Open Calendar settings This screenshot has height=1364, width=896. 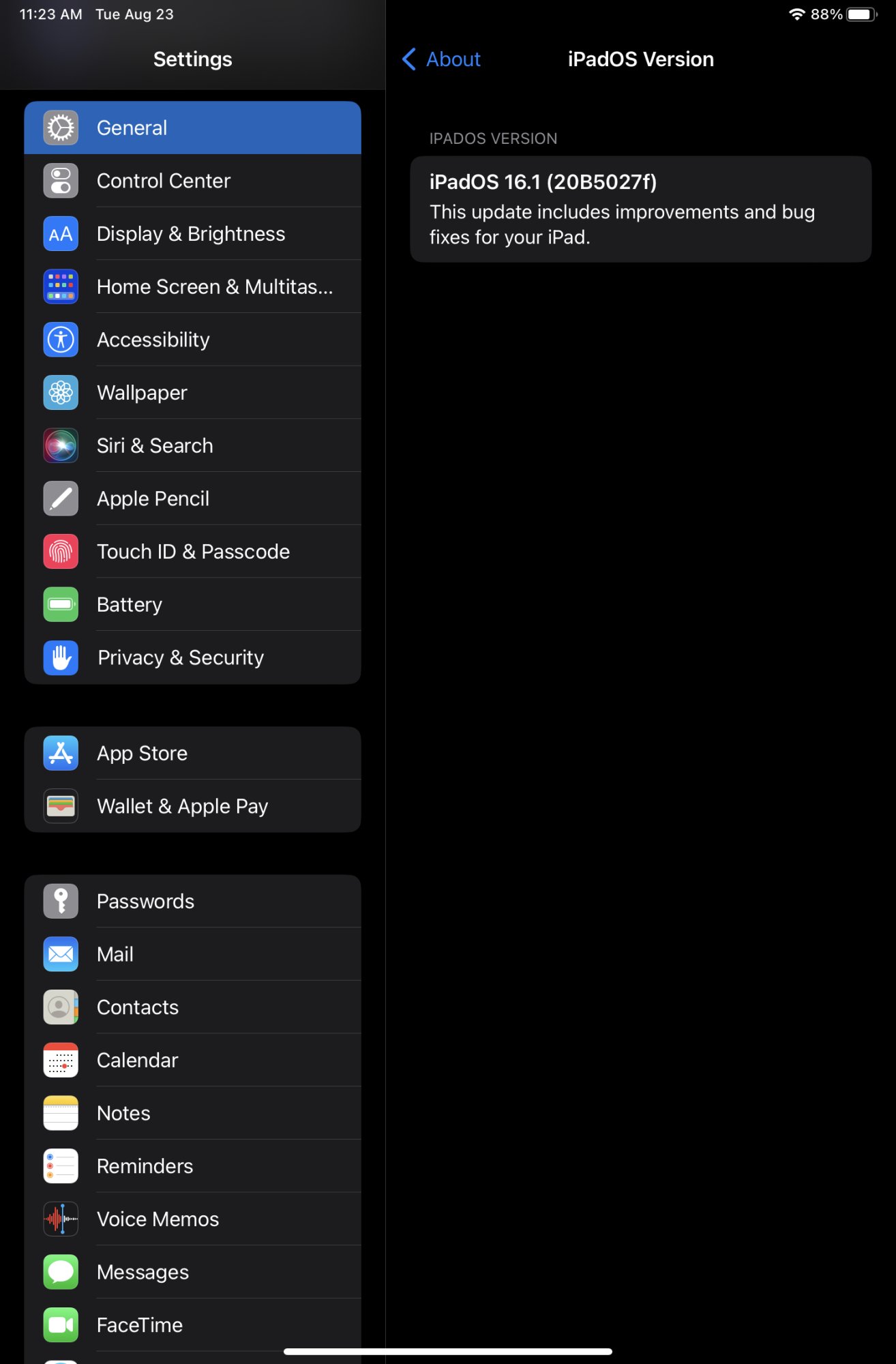pos(192,1061)
